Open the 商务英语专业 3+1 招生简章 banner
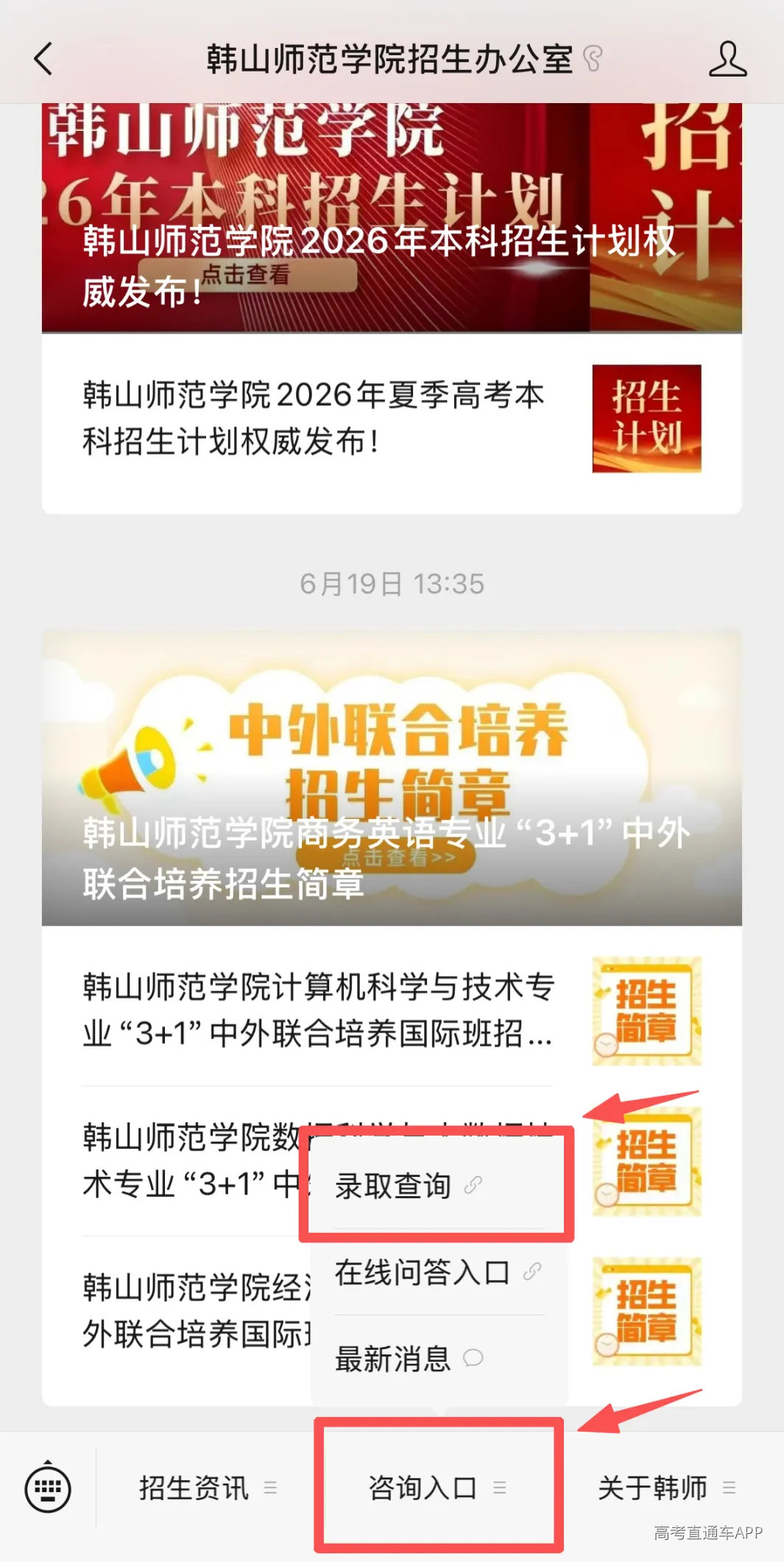784x1562 pixels. (392, 778)
